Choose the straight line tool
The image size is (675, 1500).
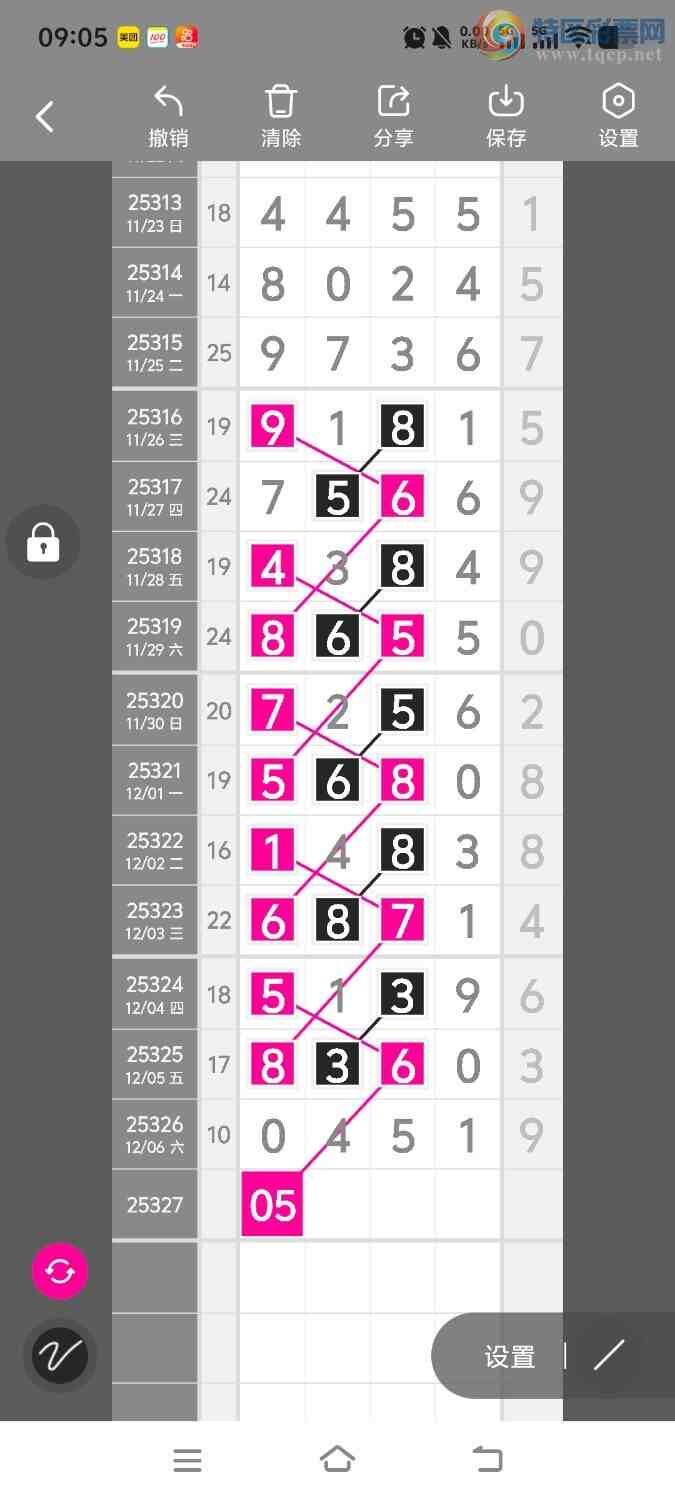tap(608, 1356)
